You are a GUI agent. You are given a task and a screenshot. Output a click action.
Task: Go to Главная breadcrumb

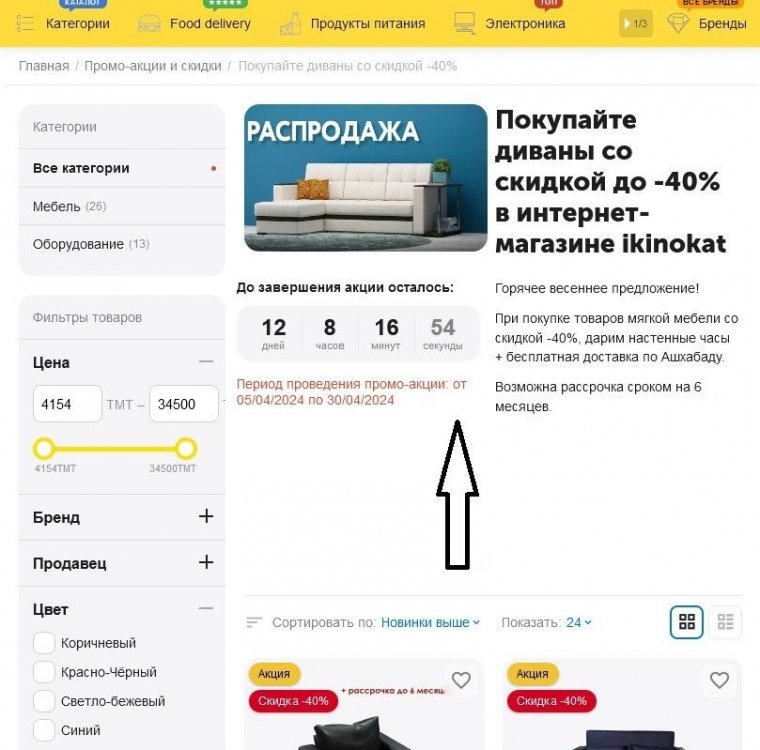43,66
